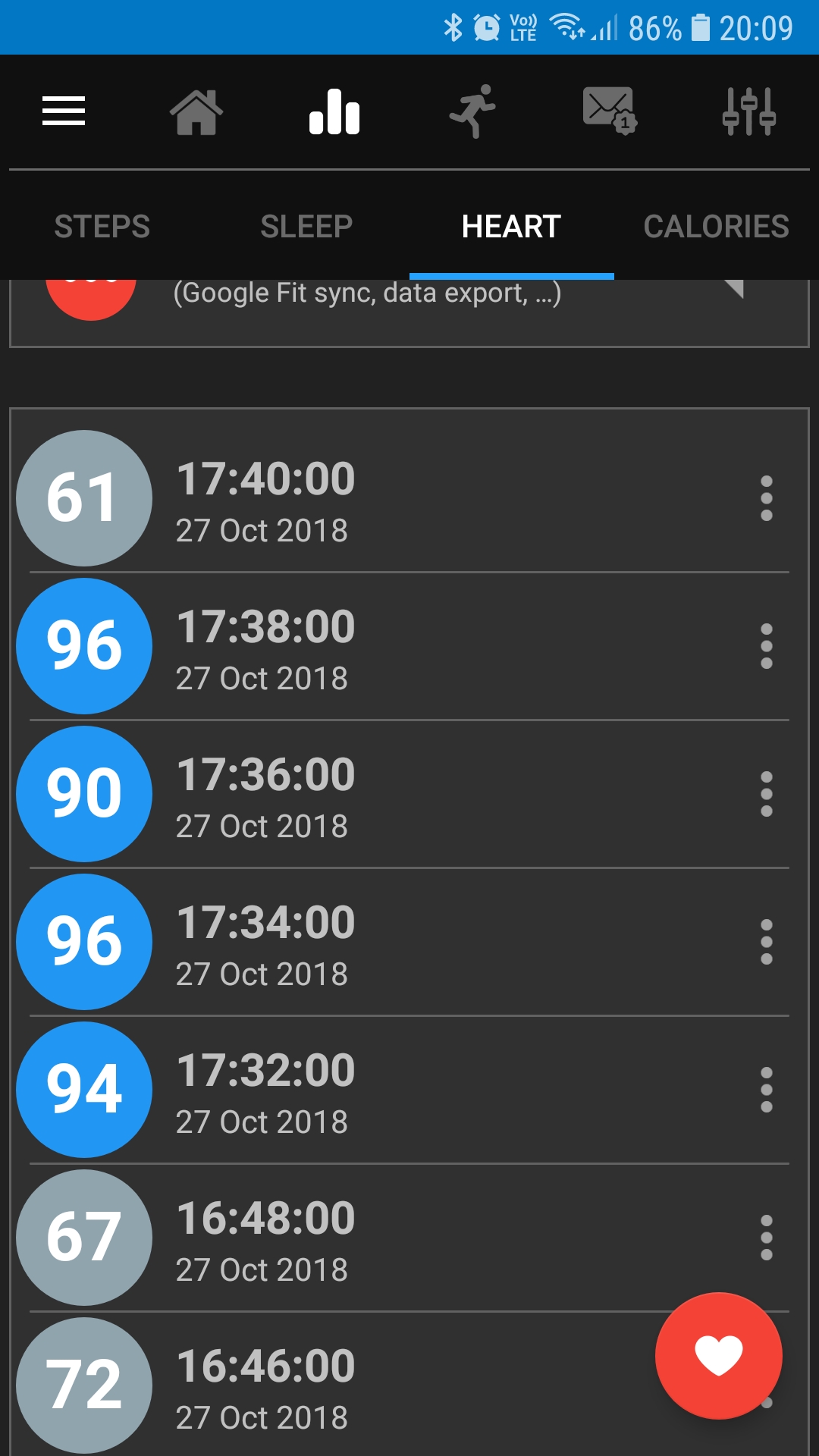The width and height of the screenshot is (819, 1456).
Task: Open the settings sliders icon
Action: click(x=749, y=111)
